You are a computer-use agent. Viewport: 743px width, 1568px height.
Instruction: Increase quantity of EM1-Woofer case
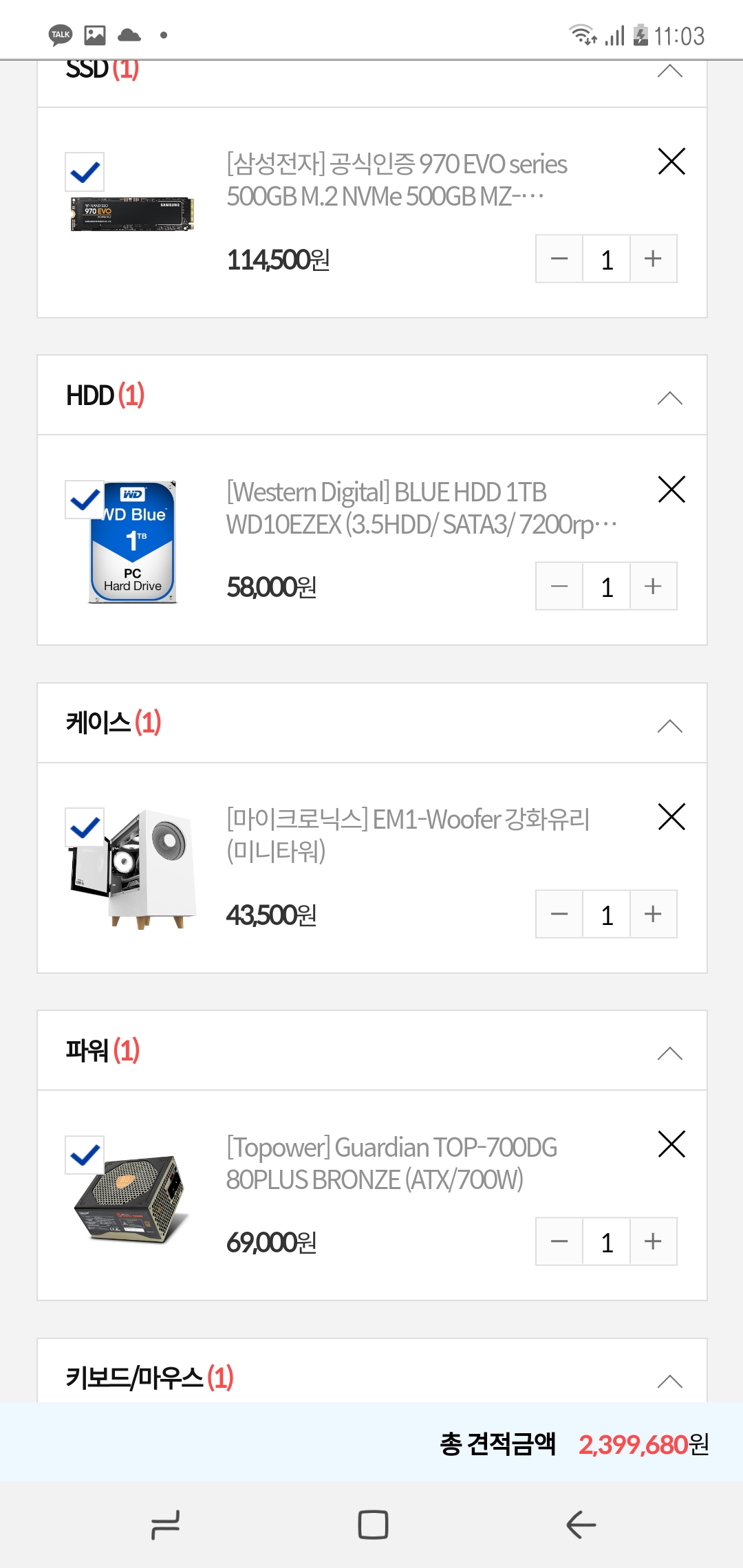(653, 914)
